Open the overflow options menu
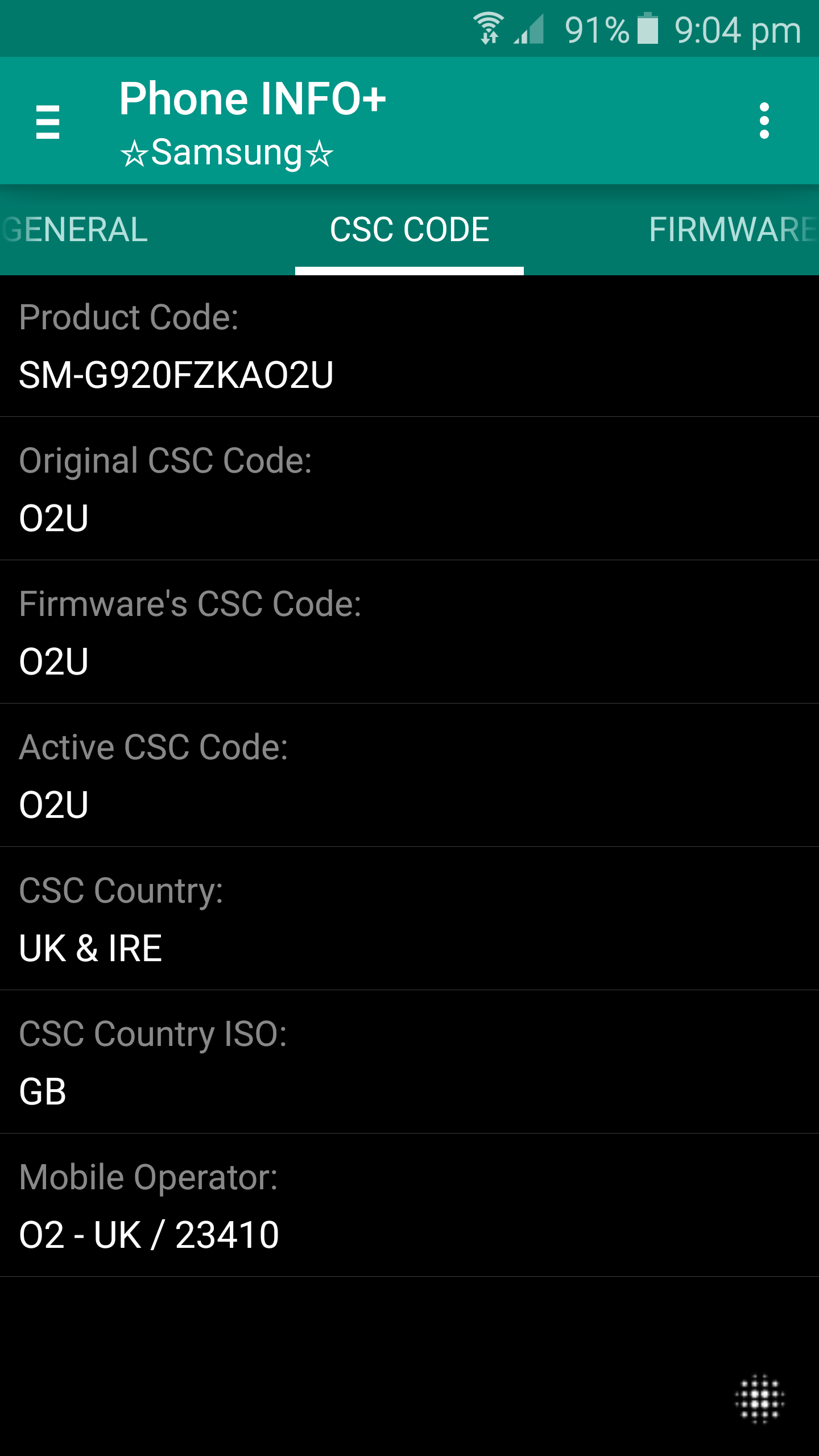This screenshot has width=819, height=1456. click(764, 121)
